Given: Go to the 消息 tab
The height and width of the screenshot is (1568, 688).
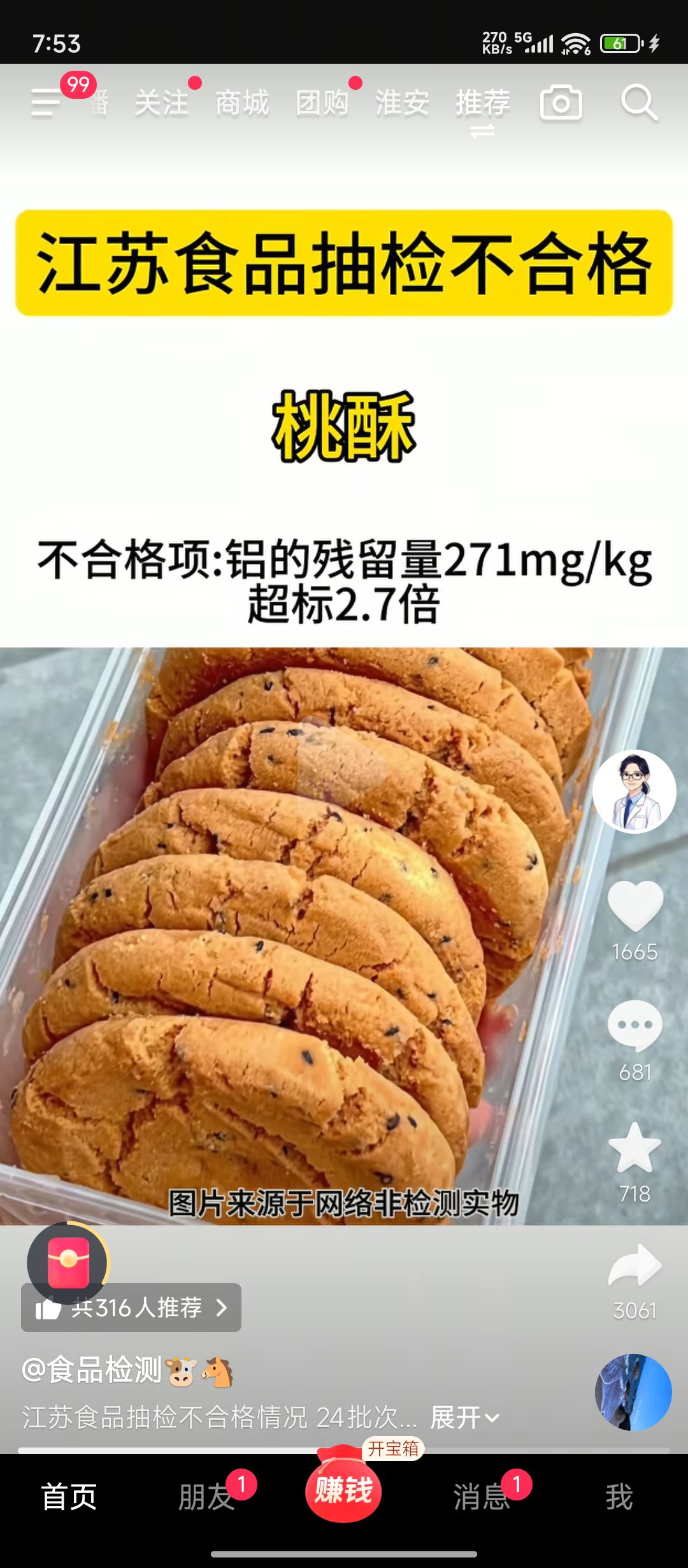Looking at the screenshot, I should 482,1497.
